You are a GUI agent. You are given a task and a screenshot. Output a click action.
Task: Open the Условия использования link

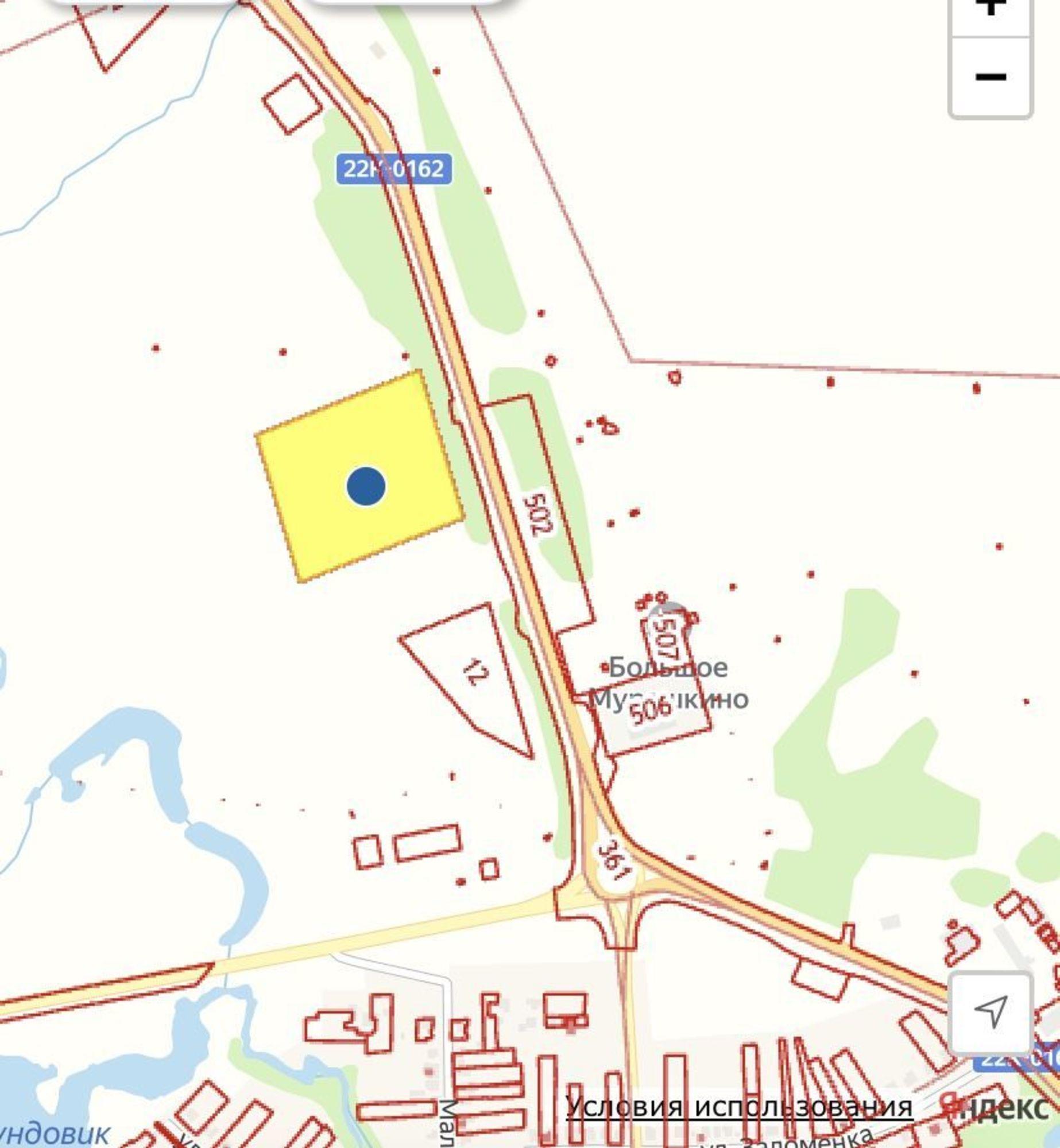[739, 1106]
